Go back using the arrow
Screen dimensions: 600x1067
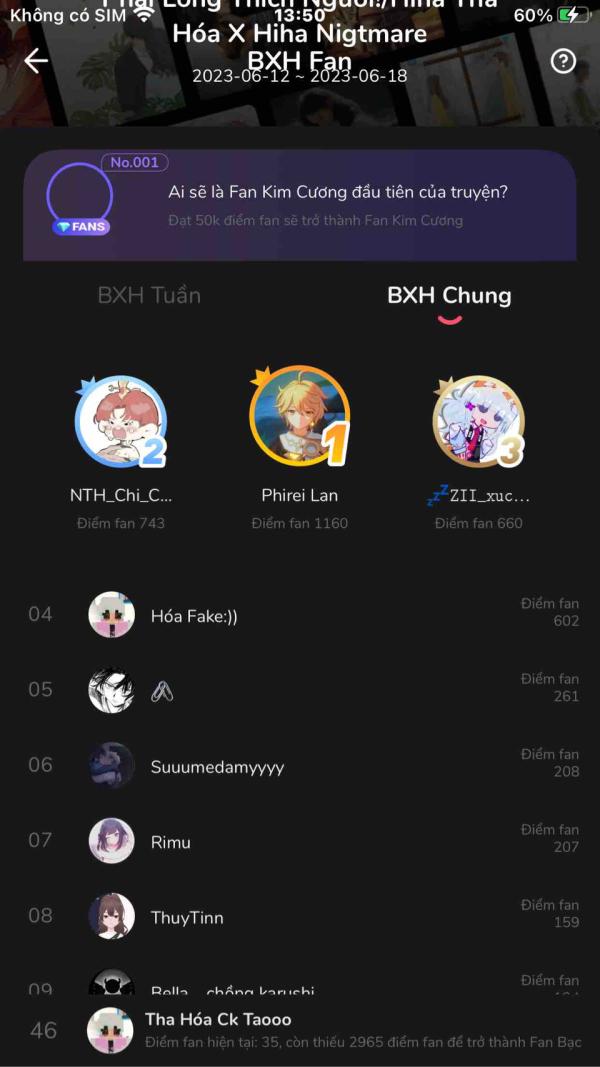36,61
